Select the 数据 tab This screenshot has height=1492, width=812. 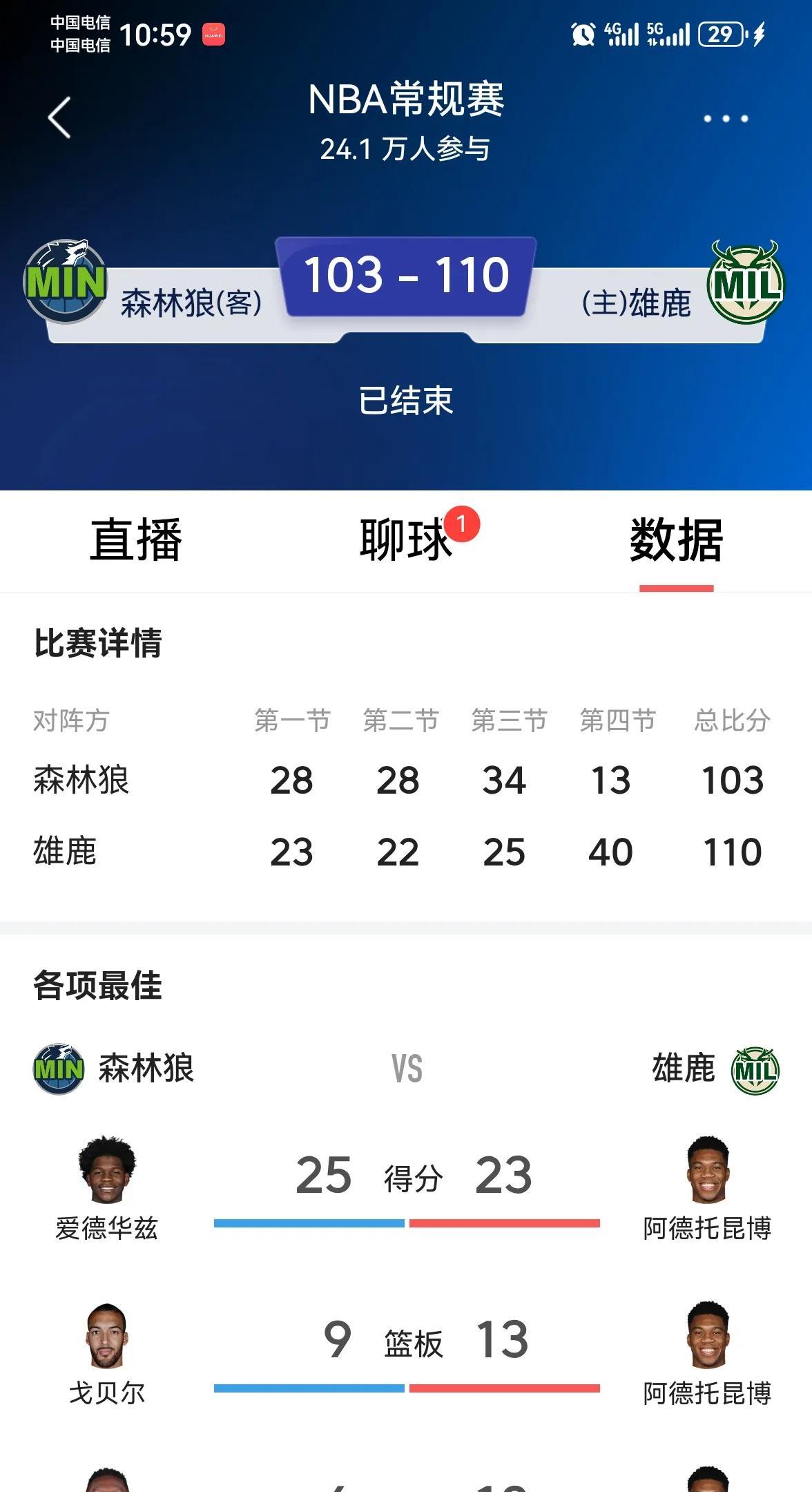[676, 540]
